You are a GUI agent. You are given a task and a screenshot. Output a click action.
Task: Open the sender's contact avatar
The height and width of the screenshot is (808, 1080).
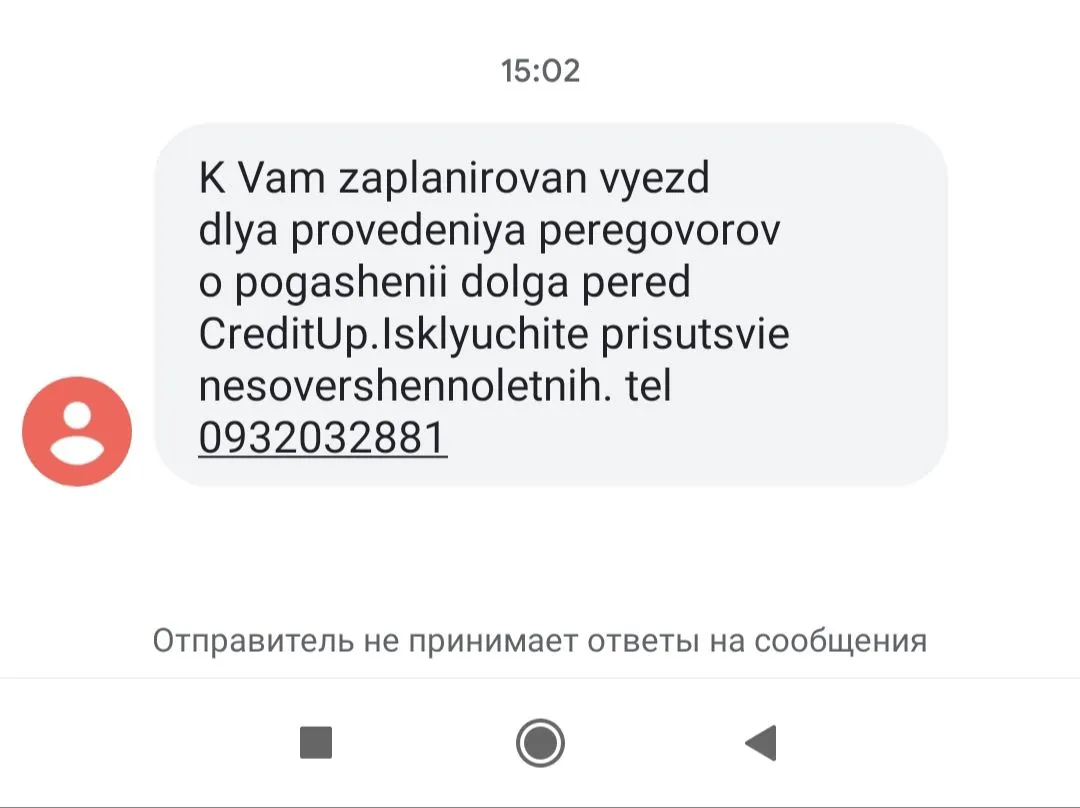point(77,431)
